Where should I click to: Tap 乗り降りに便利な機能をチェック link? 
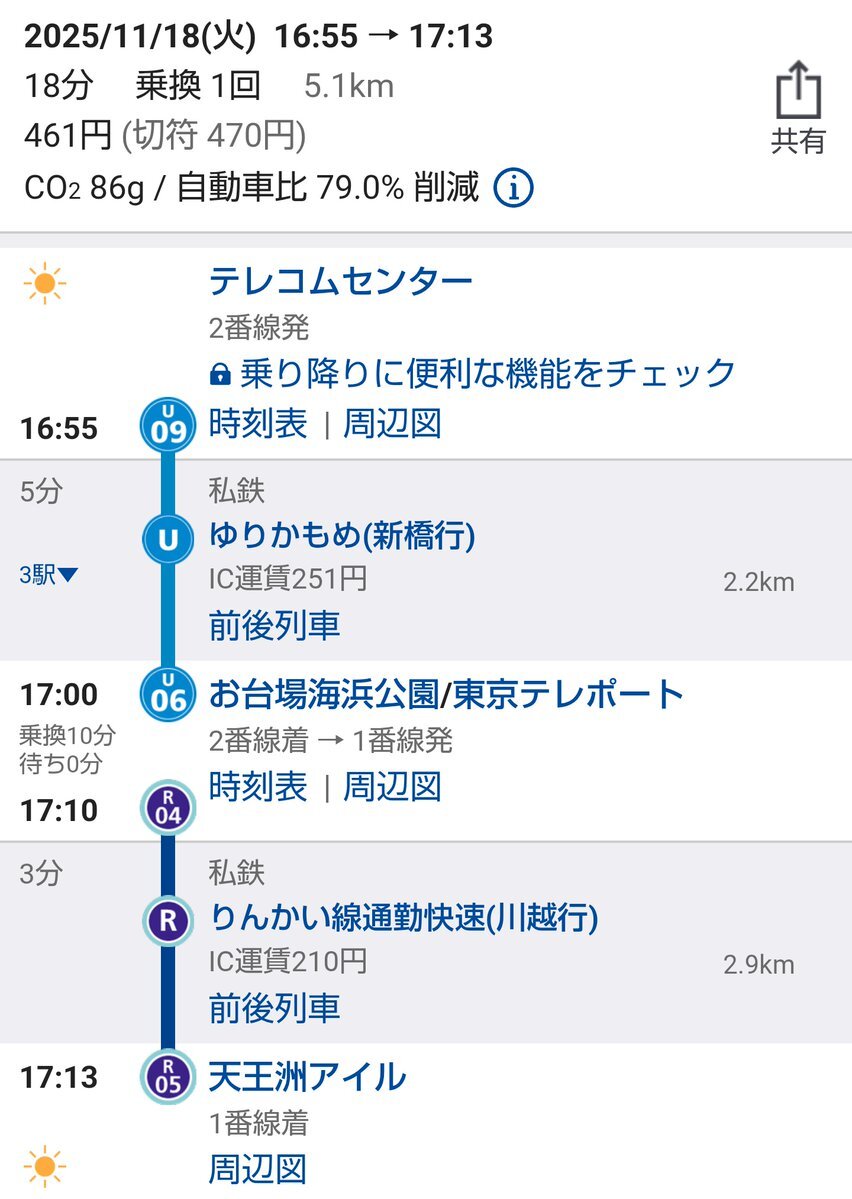point(486,373)
